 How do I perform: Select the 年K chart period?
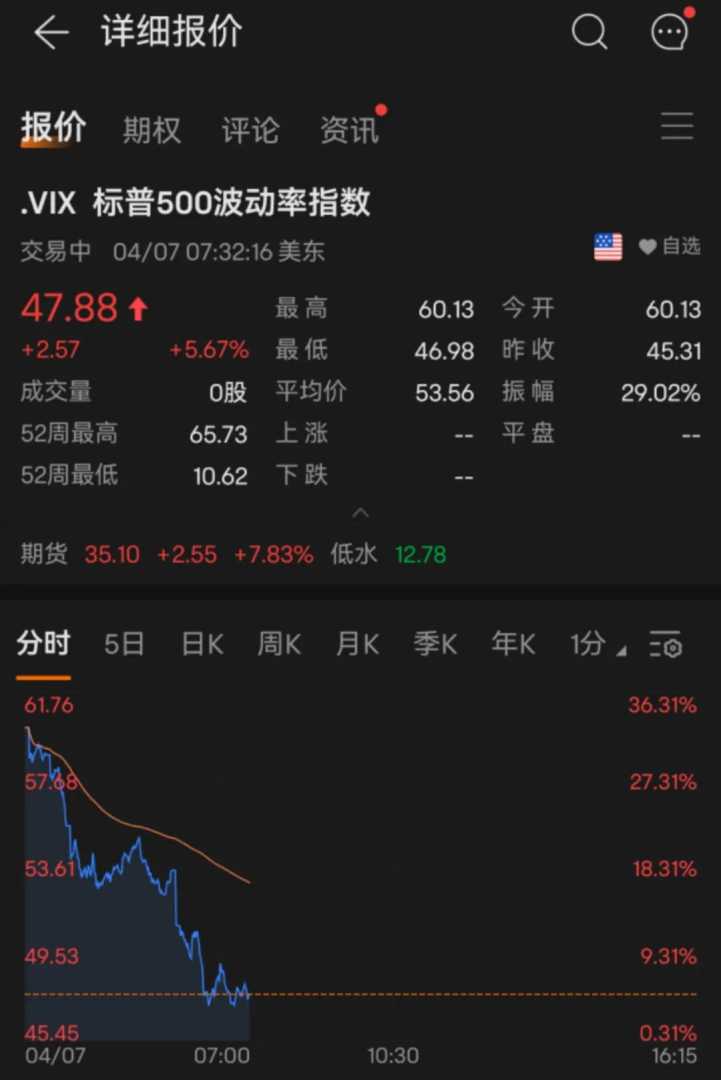pyautogui.click(x=513, y=645)
